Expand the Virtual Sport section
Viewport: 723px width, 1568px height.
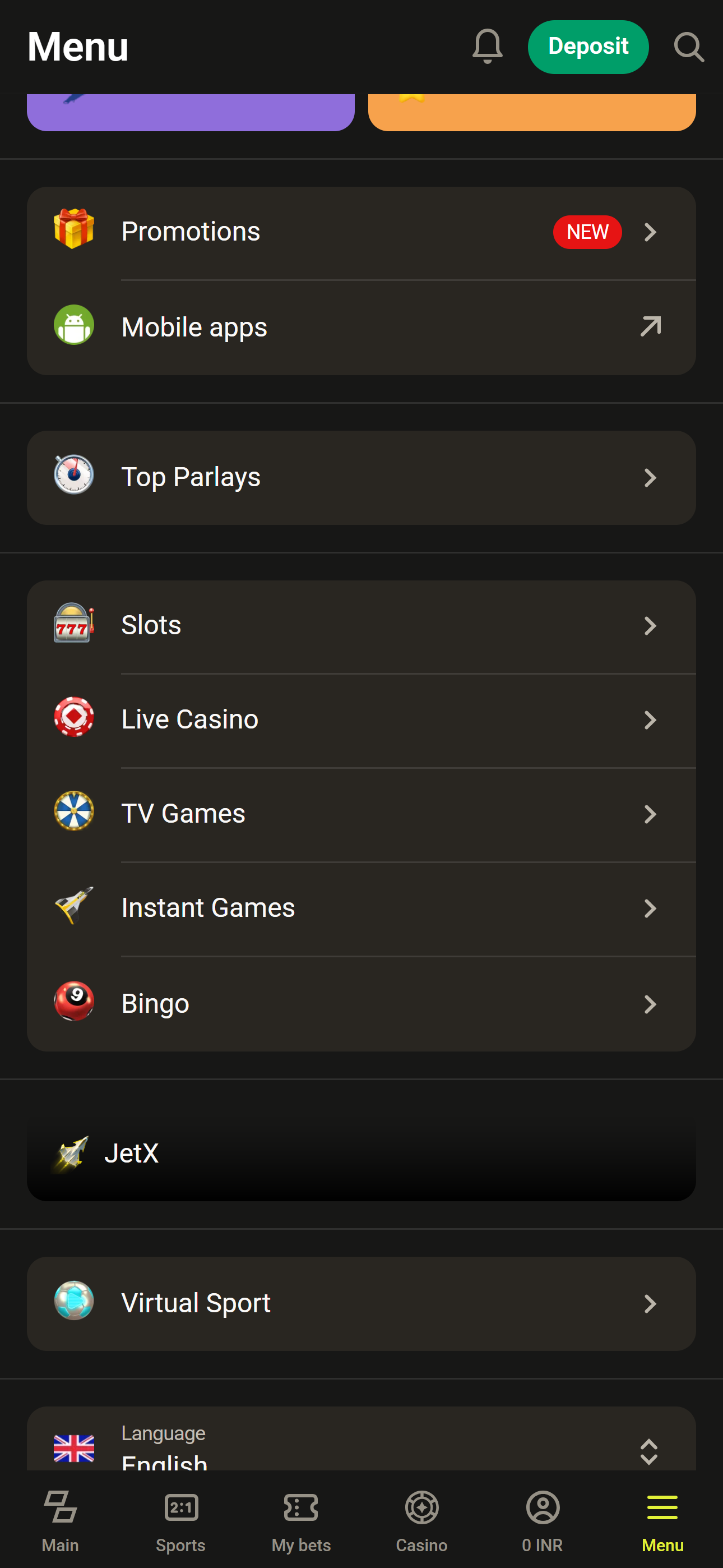(361, 1303)
